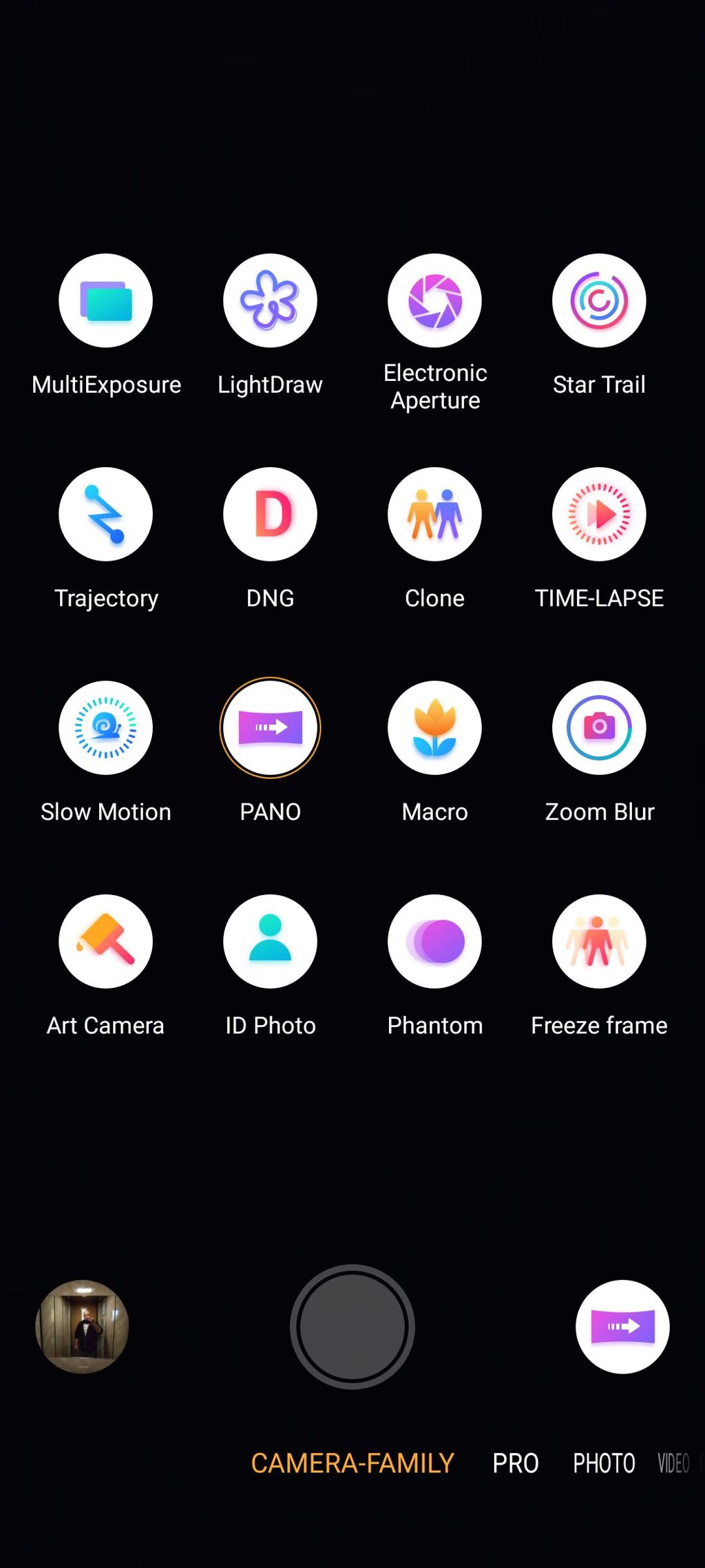Open LightDraw mode
The width and height of the screenshot is (705, 1568).
[270, 301]
